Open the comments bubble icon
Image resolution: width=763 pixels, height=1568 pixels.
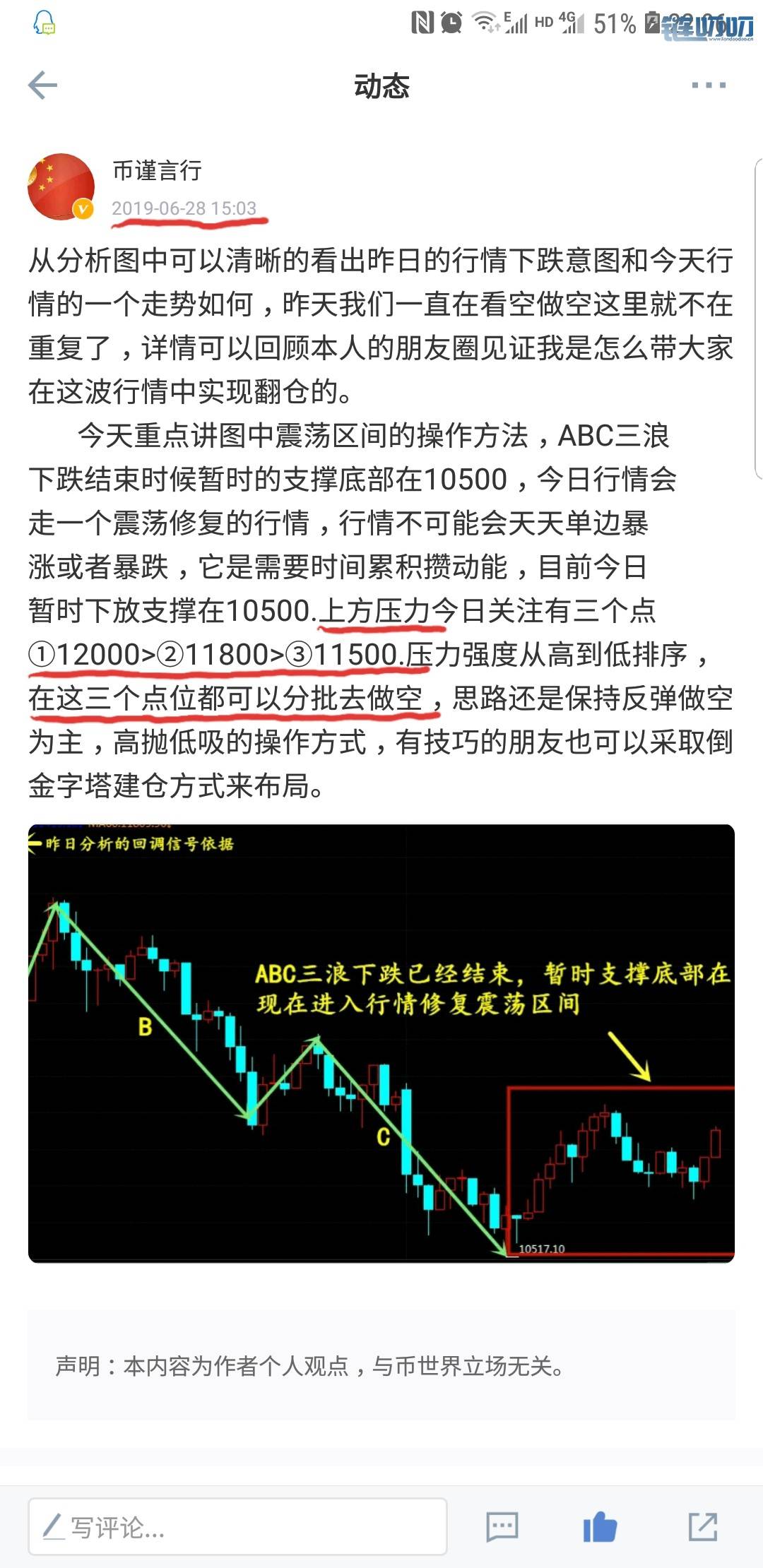502,1527
